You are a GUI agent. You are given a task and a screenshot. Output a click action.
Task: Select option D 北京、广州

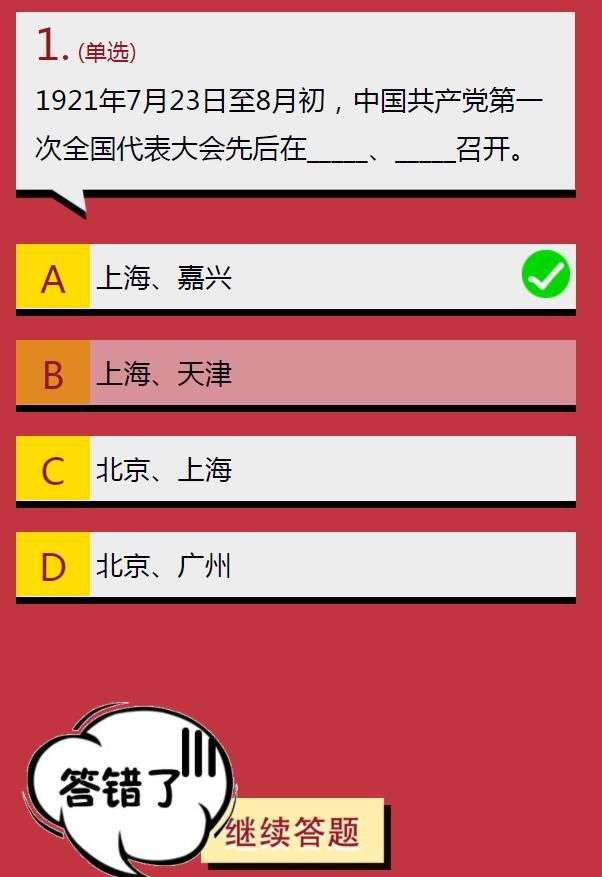[295, 565]
